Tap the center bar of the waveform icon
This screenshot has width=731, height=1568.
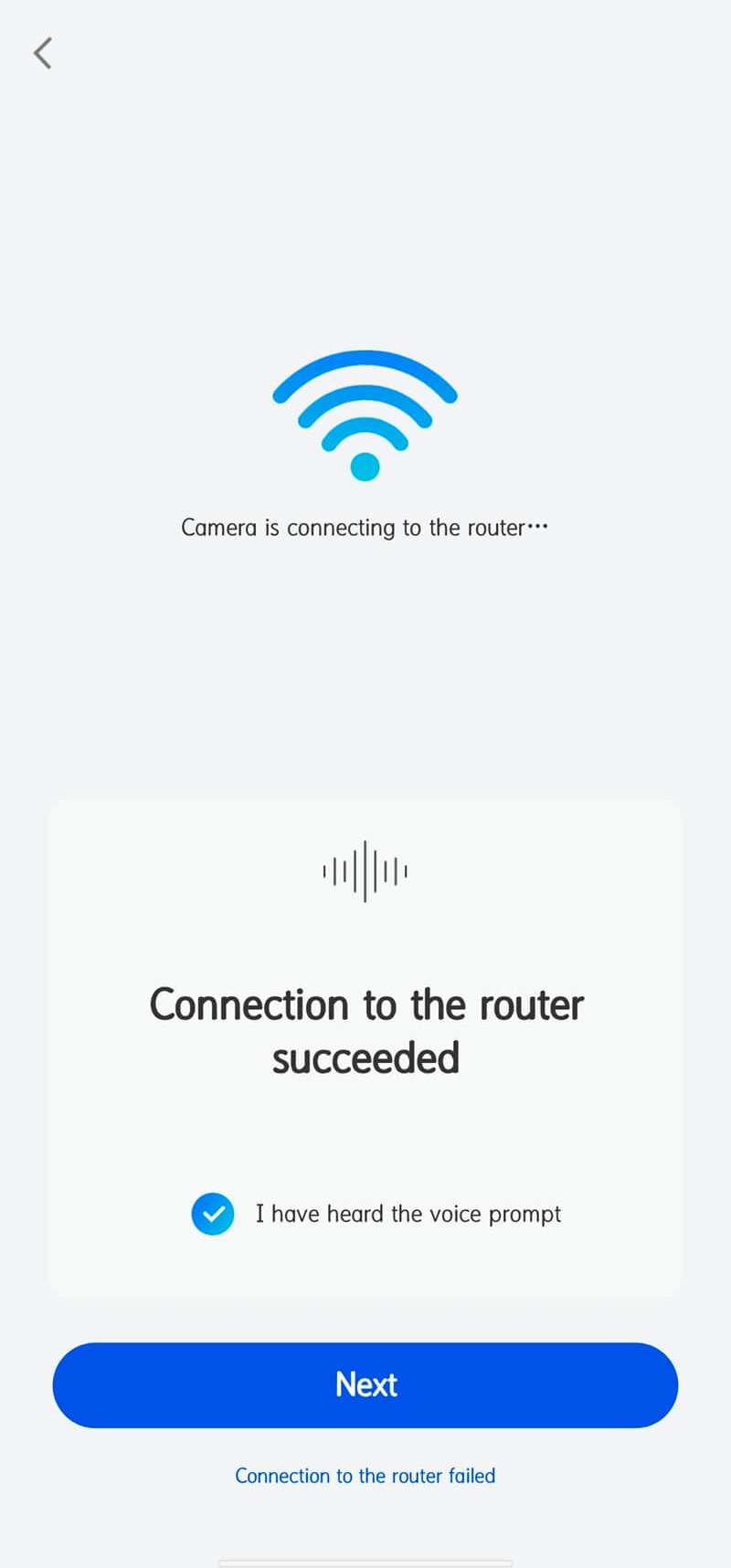tap(365, 870)
